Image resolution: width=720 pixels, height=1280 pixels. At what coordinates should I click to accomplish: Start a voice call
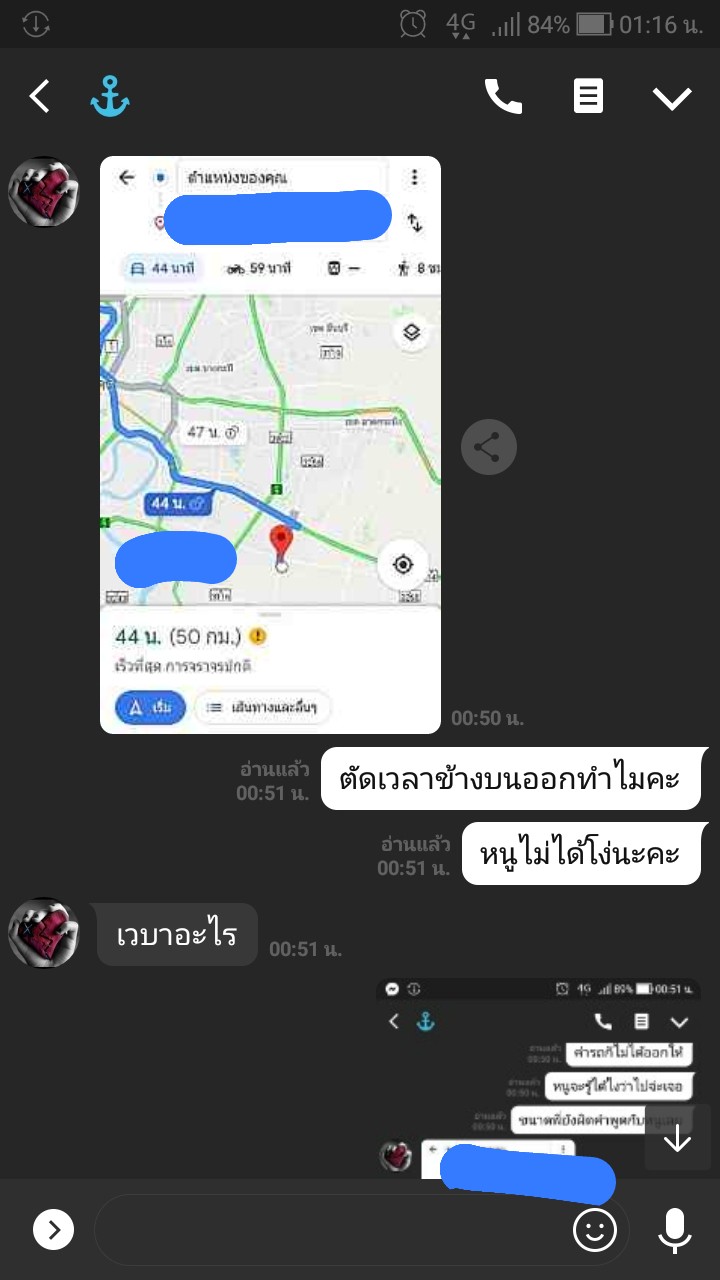coord(503,97)
